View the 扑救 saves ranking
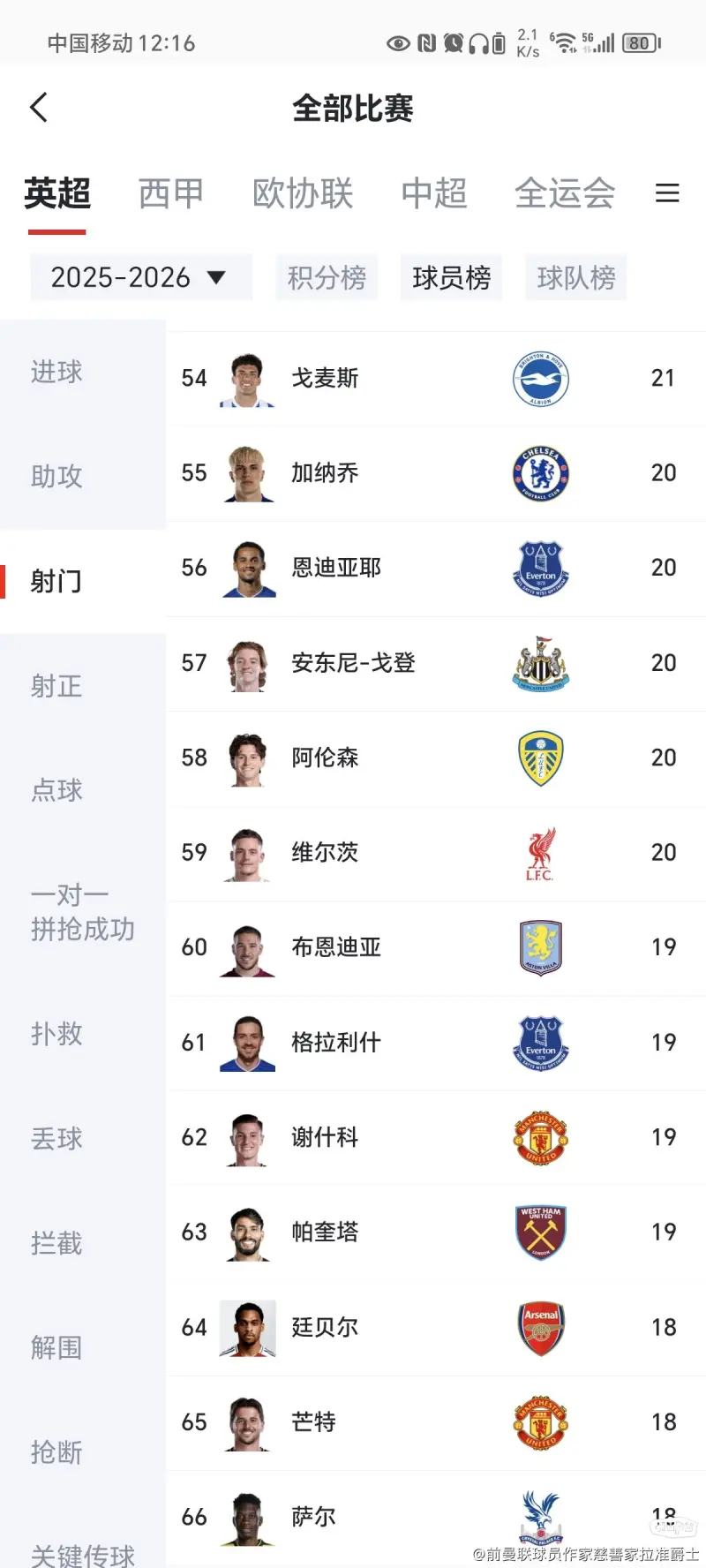 [56, 1033]
